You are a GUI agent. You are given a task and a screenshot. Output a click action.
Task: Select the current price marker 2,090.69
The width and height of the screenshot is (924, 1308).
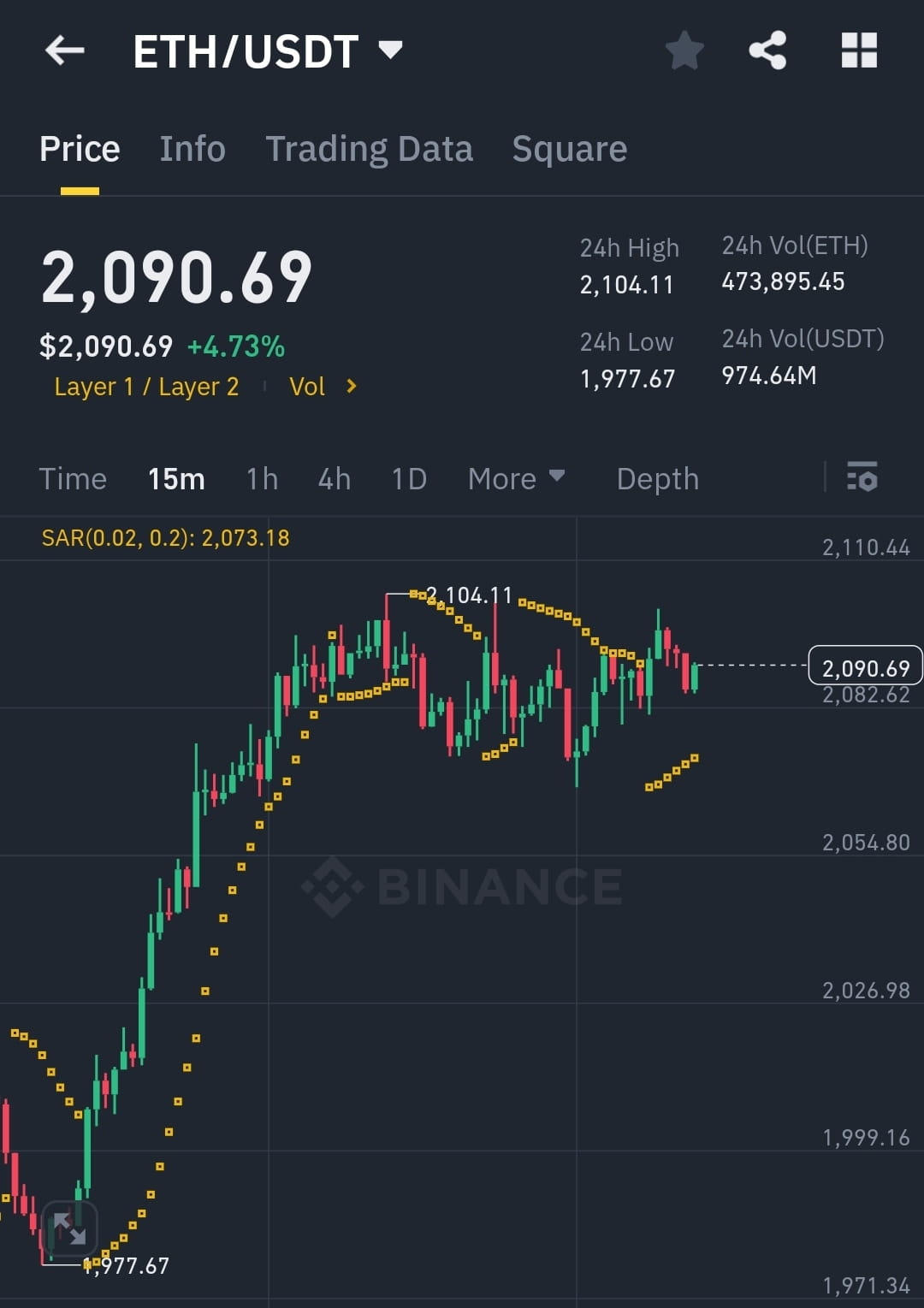(864, 668)
